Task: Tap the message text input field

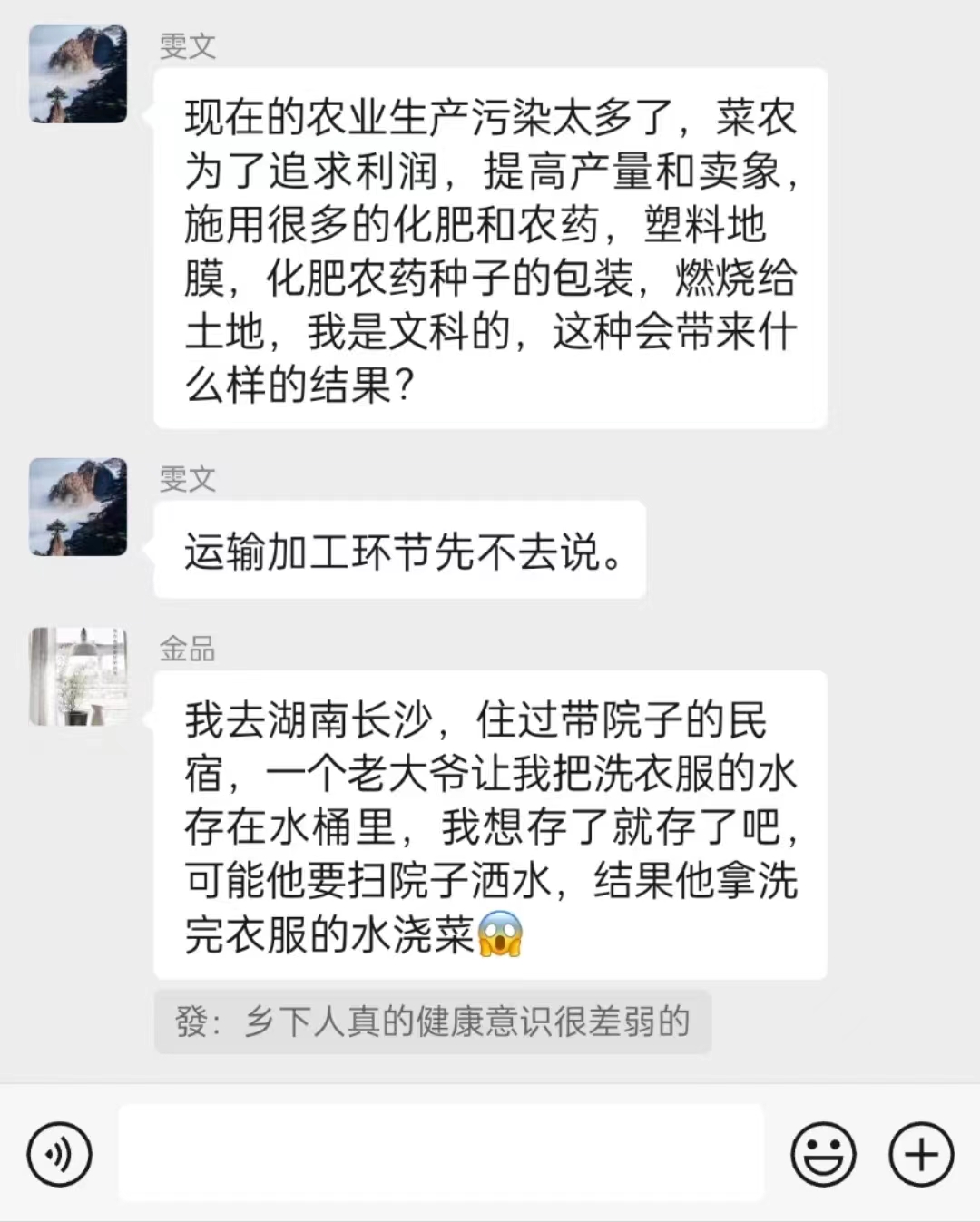Action: point(441,1152)
